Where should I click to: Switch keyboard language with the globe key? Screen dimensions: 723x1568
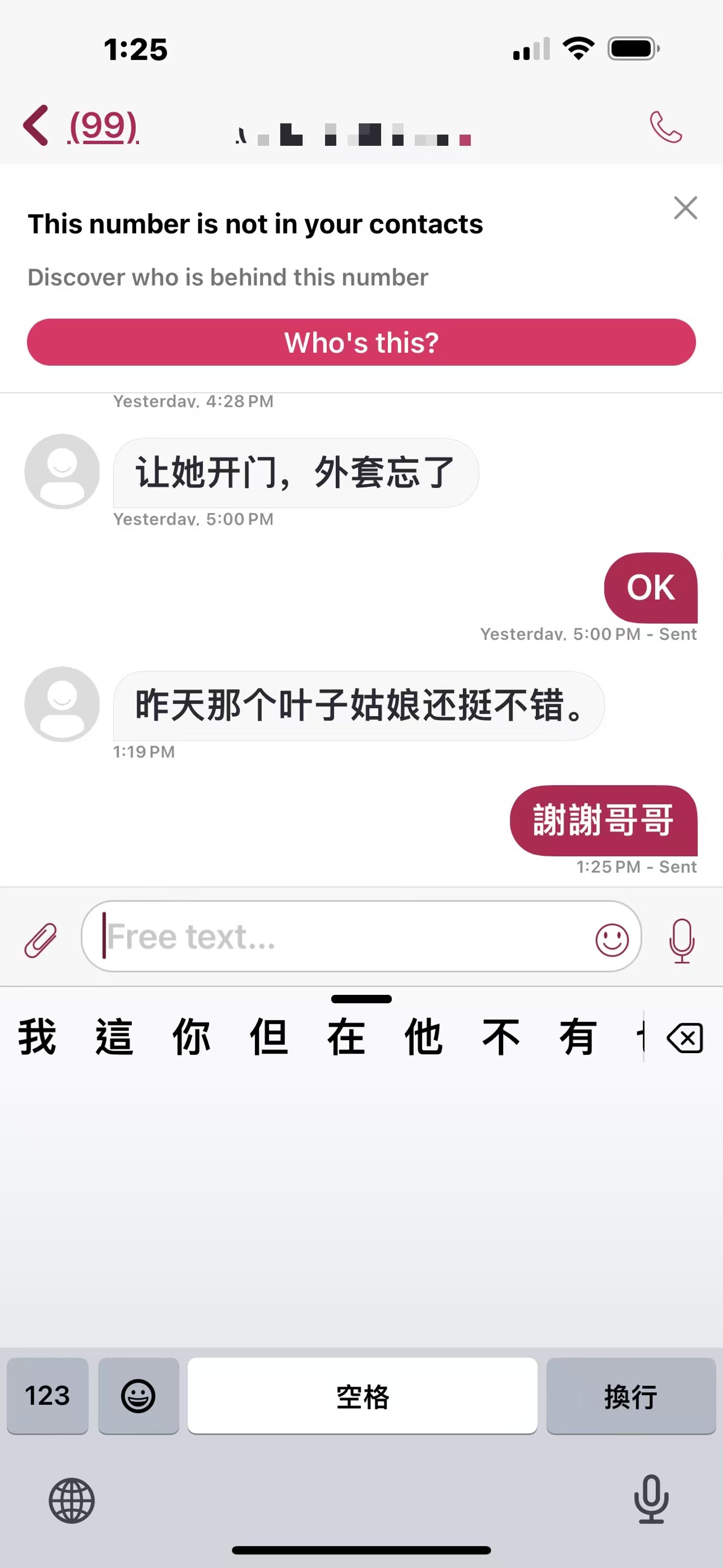pyautogui.click(x=72, y=1500)
